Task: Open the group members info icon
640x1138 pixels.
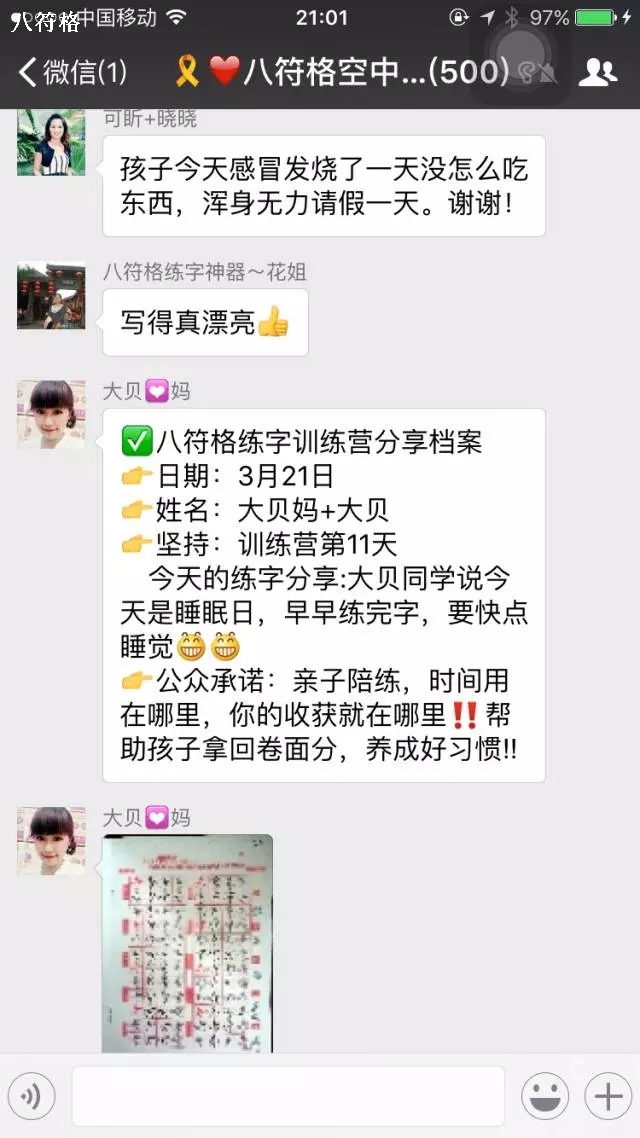Action: [597, 72]
